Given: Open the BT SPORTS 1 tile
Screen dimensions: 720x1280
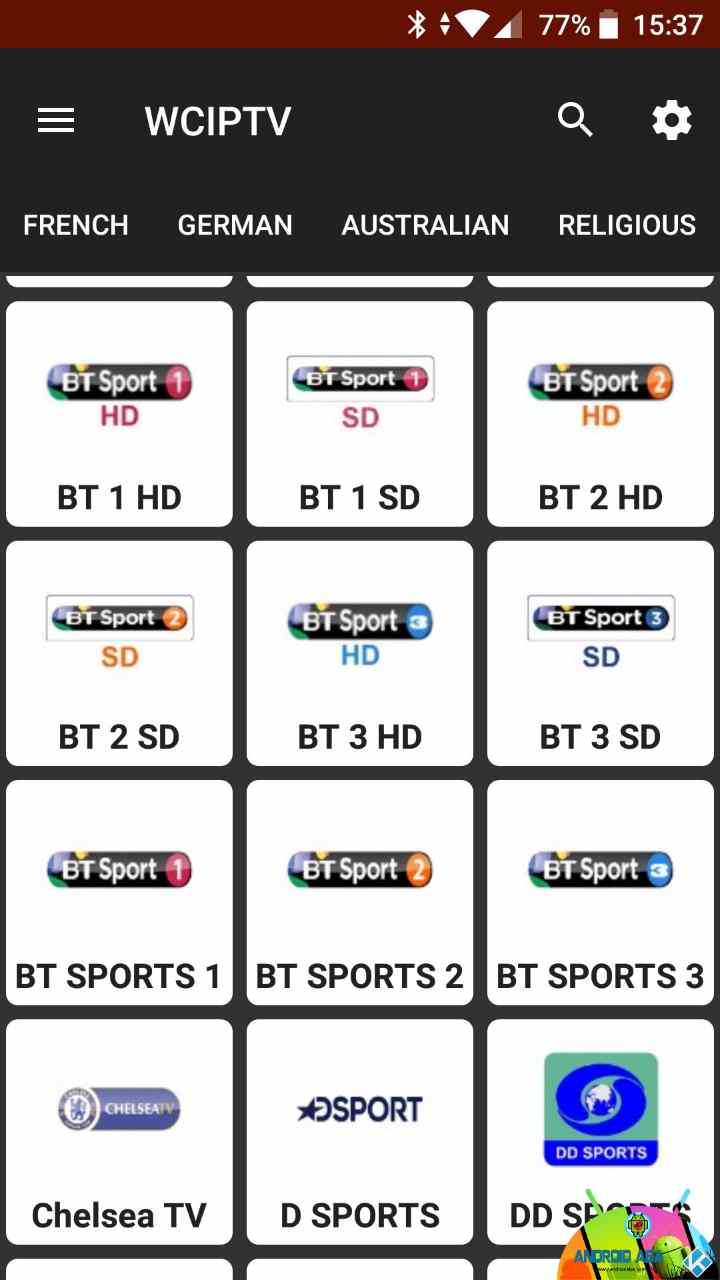Looking at the screenshot, I should coord(119,893).
